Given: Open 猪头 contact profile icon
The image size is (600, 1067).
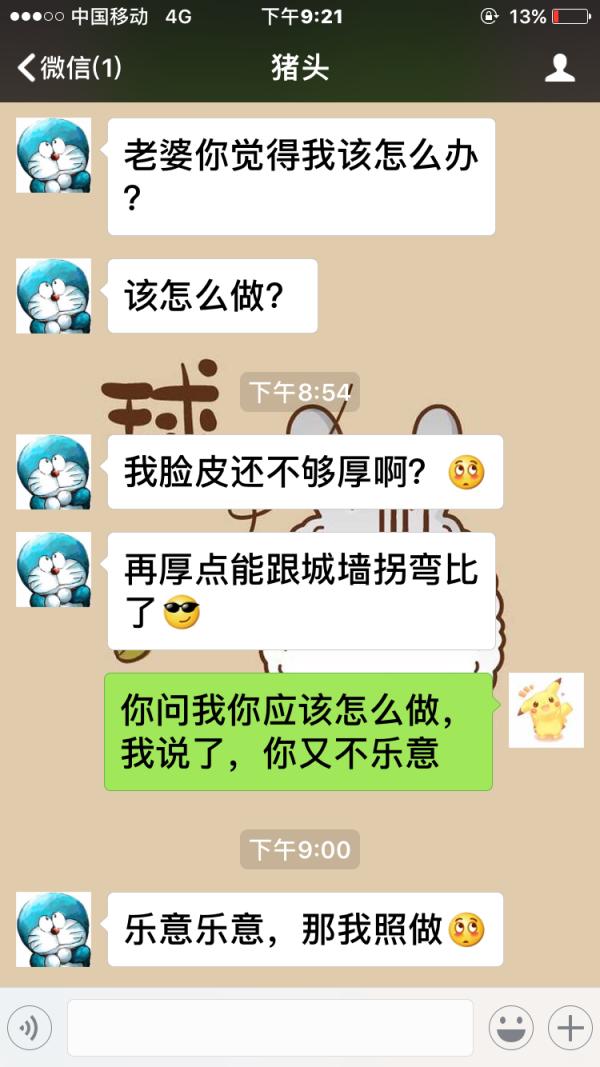Looking at the screenshot, I should click(560, 68).
